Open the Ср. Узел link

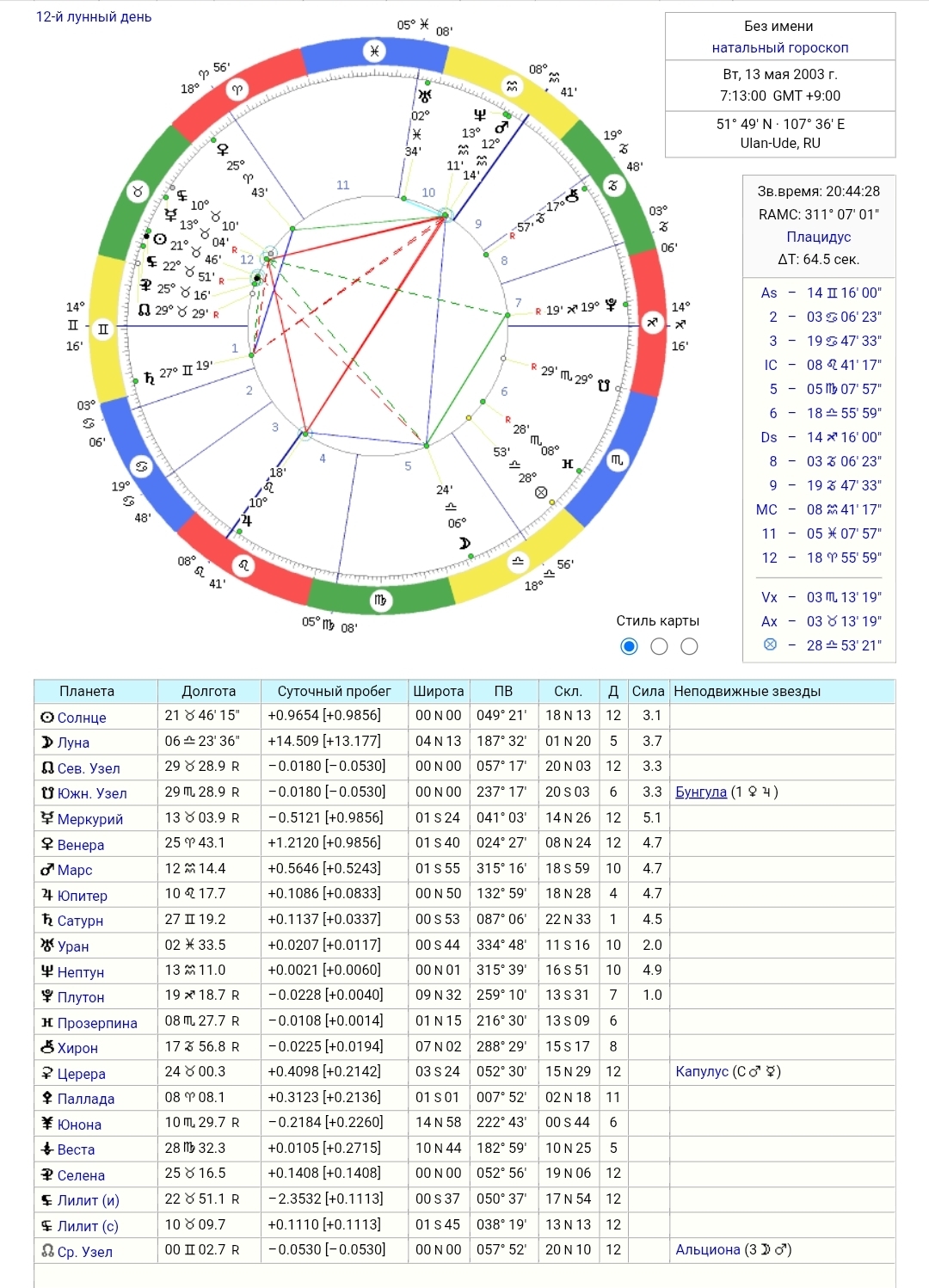[x=85, y=1252]
